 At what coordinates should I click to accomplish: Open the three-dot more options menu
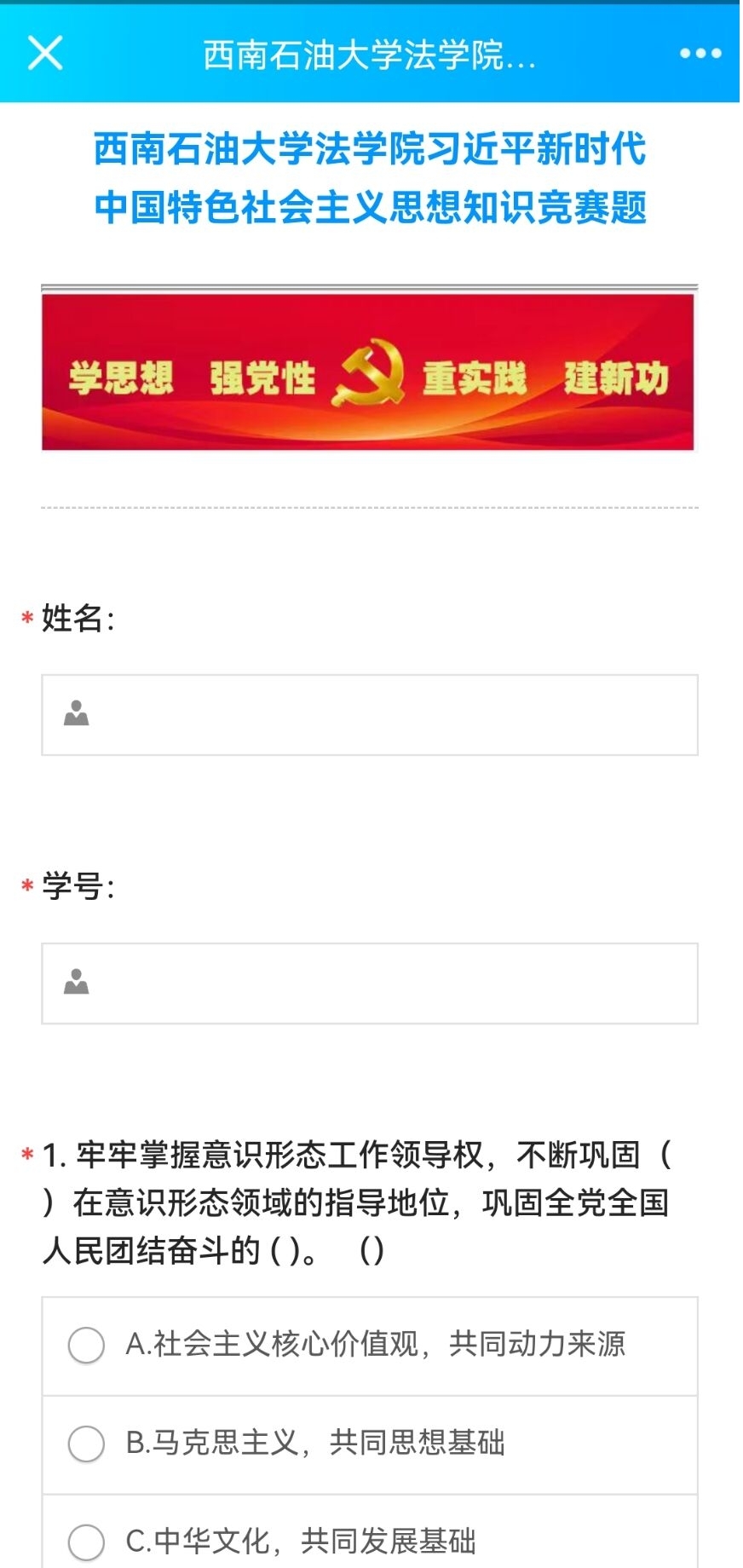pyautogui.click(x=700, y=54)
